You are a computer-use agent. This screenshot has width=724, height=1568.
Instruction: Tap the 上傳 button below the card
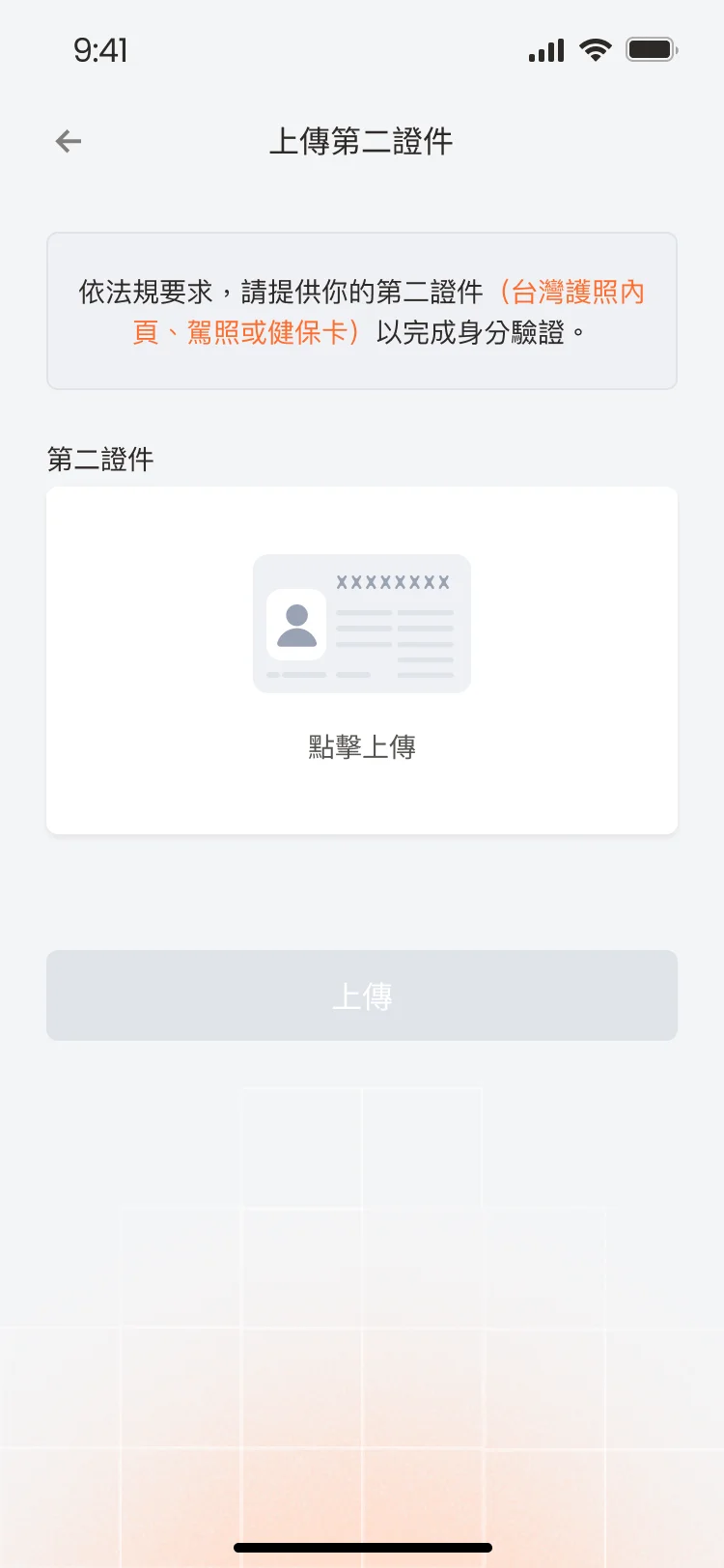362,995
